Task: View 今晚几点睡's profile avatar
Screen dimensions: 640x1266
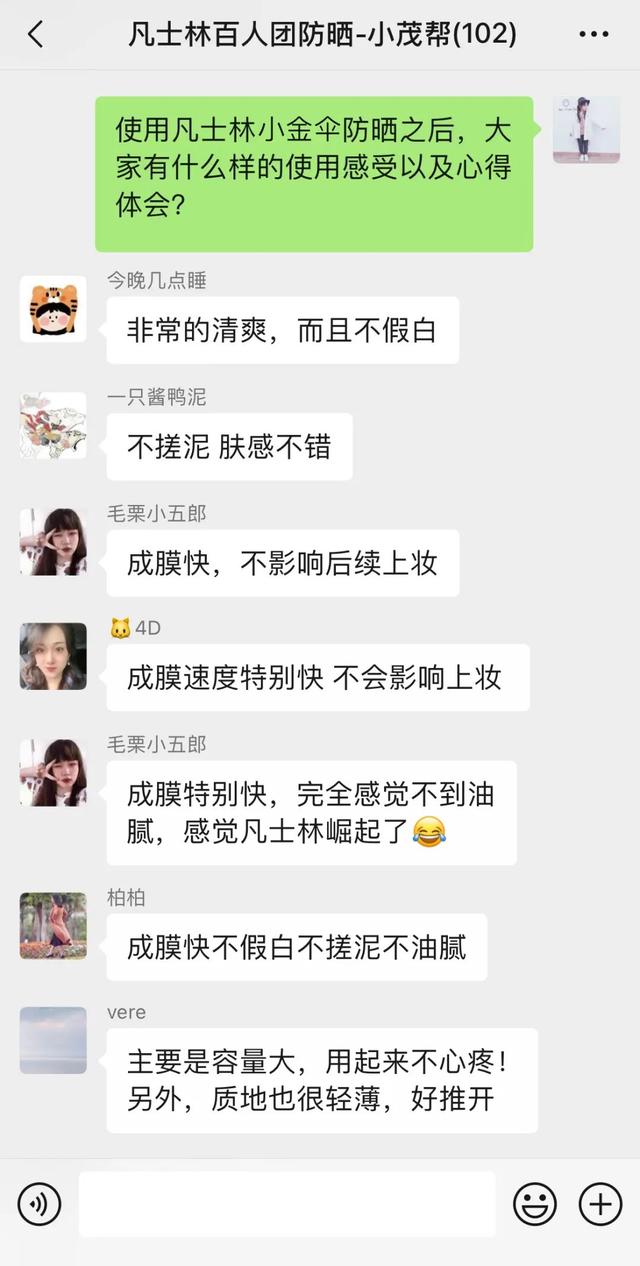Action: (53, 309)
